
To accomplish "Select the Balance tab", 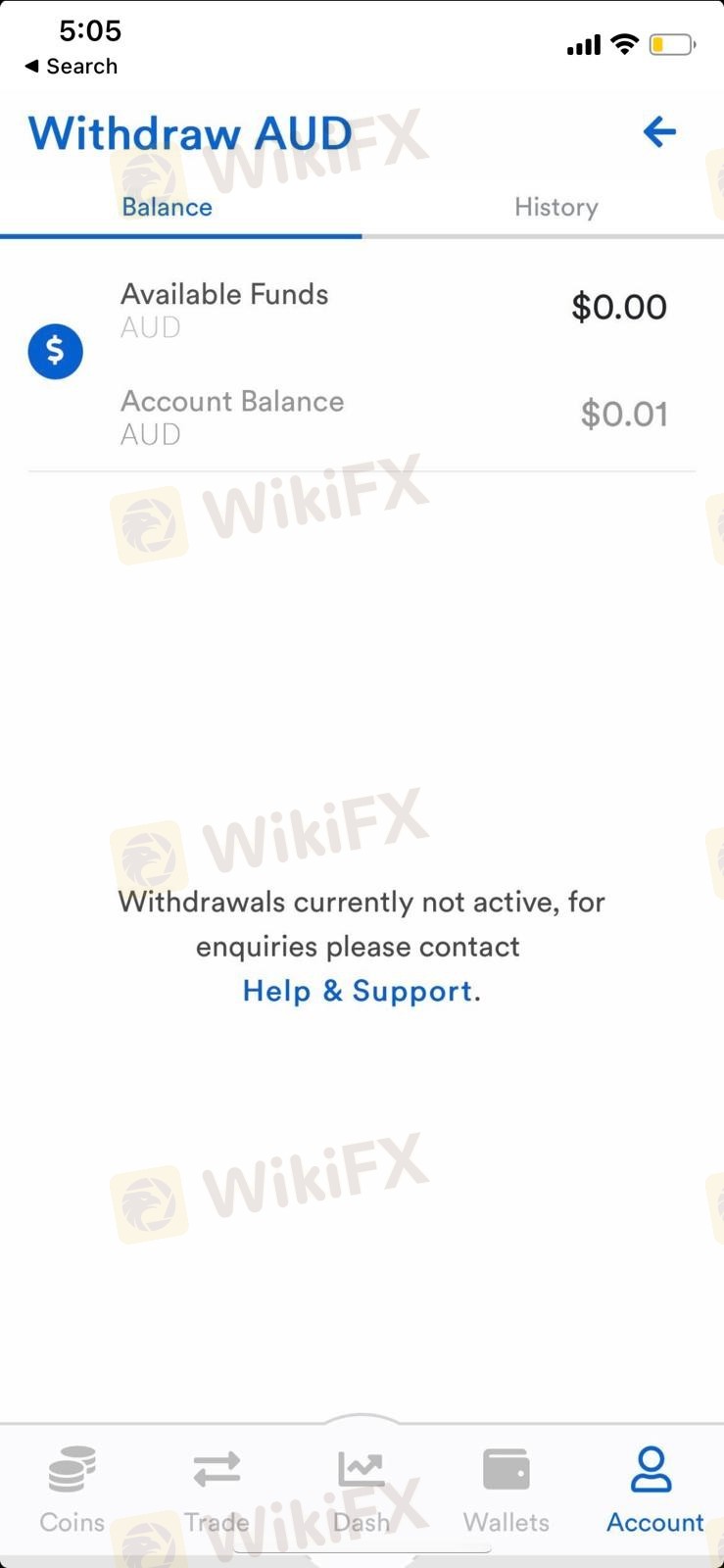I will pyautogui.click(x=167, y=207).
